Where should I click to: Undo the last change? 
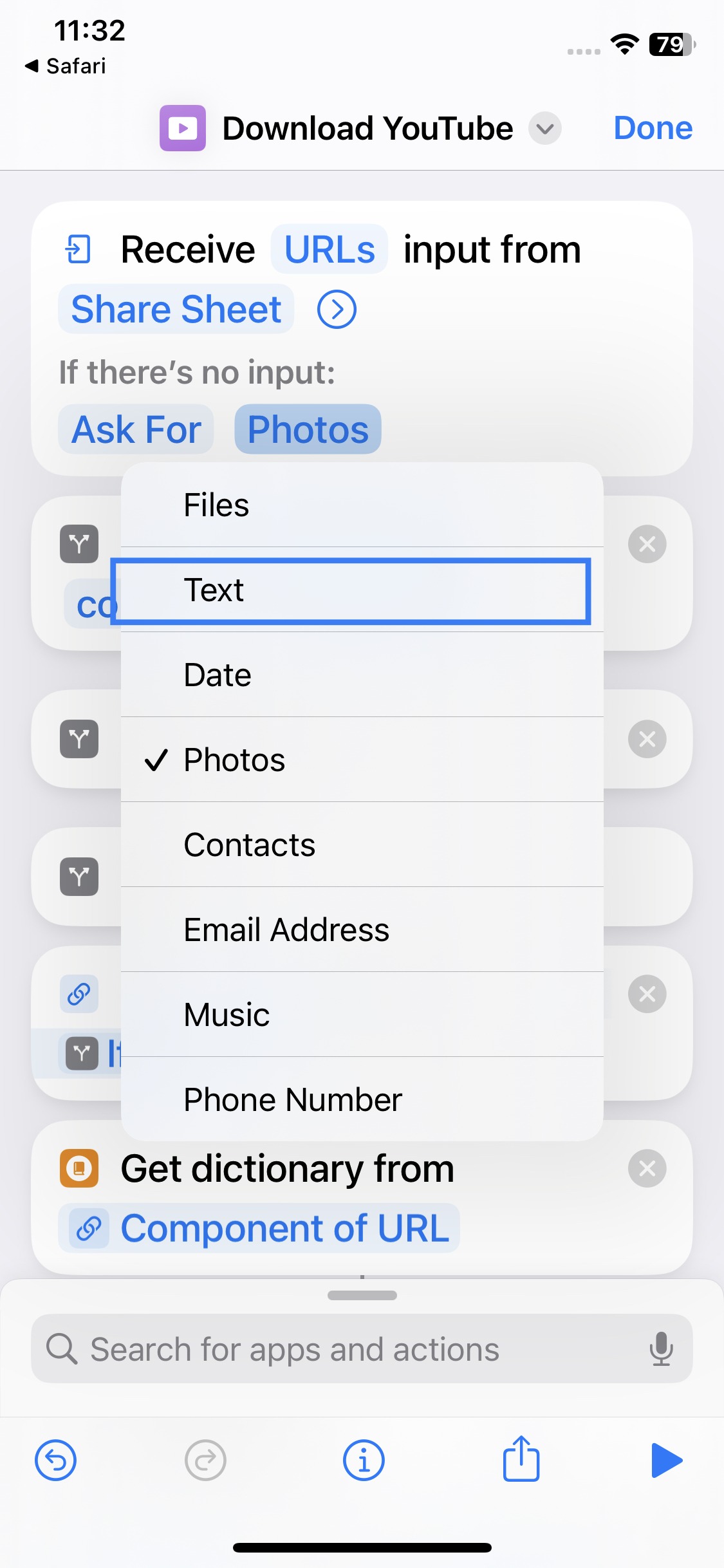(x=56, y=1460)
